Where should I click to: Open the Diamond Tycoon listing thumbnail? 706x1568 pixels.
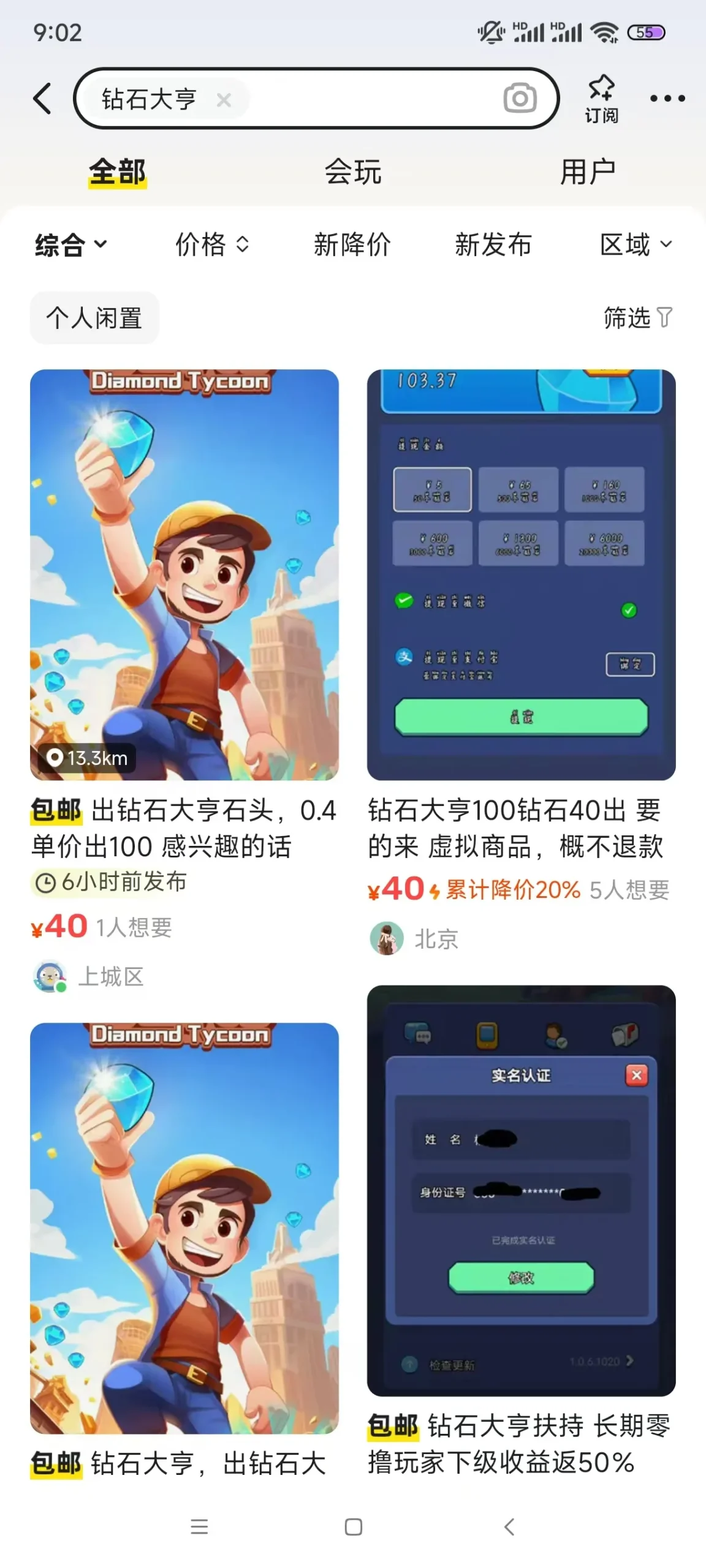[184, 570]
